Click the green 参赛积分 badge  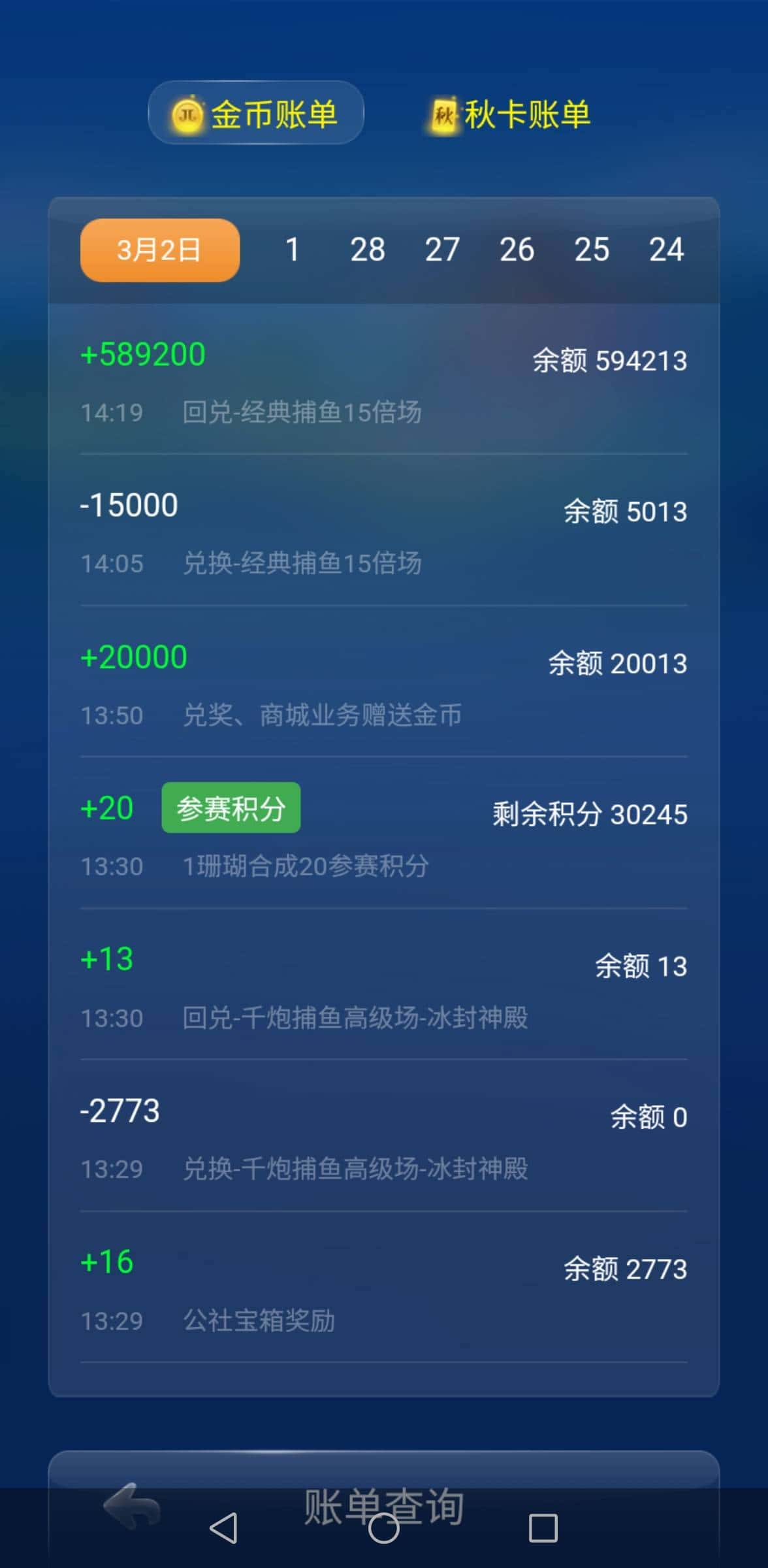click(x=231, y=808)
